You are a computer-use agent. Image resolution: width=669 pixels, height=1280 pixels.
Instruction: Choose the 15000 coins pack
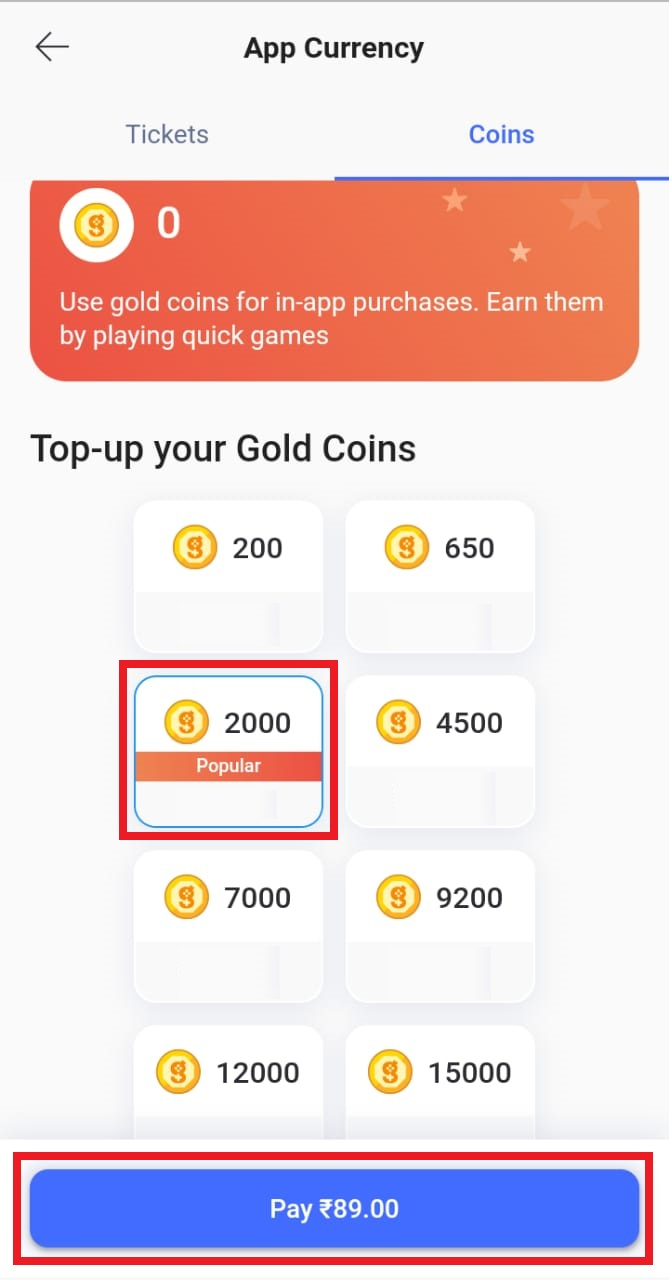point(440,1078)
